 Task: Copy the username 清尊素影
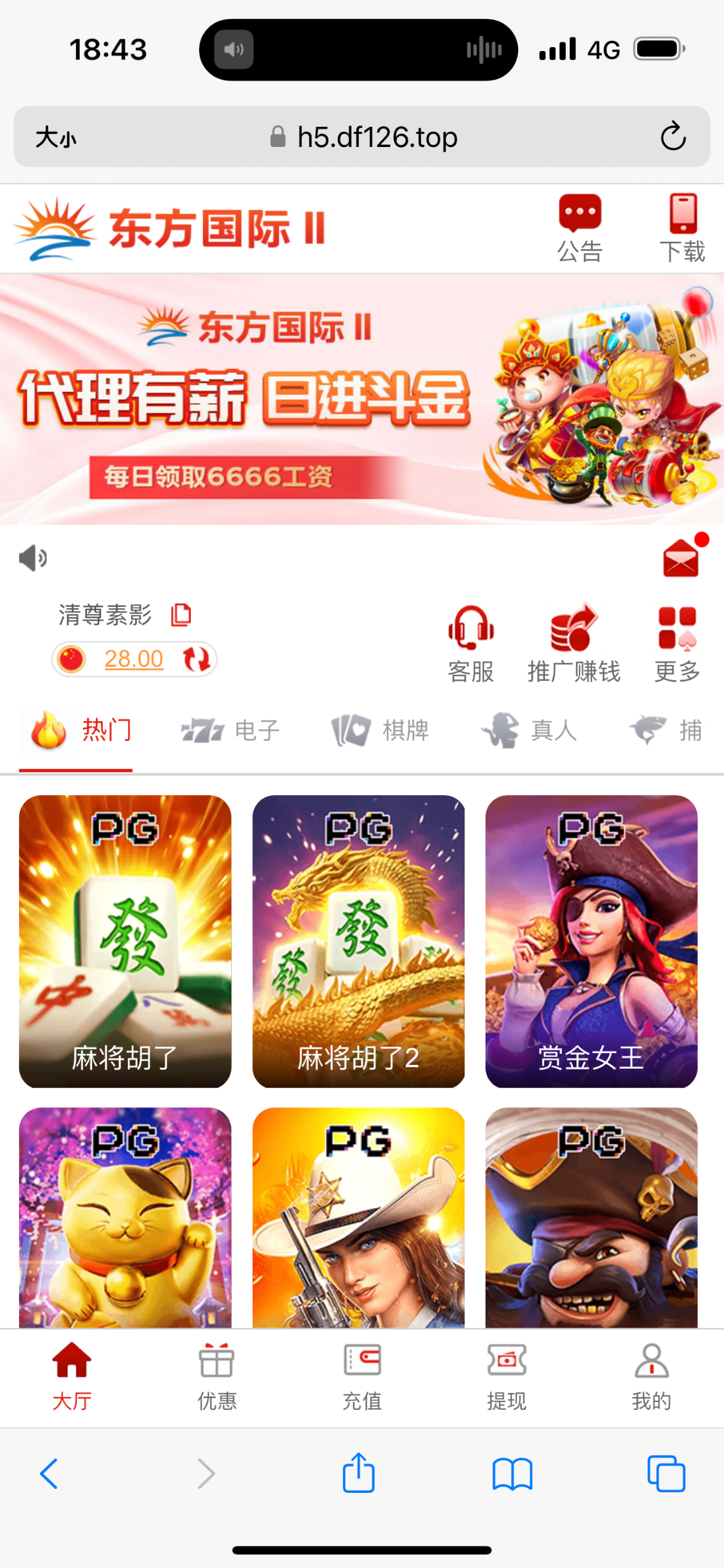click(x=181, y=615)
